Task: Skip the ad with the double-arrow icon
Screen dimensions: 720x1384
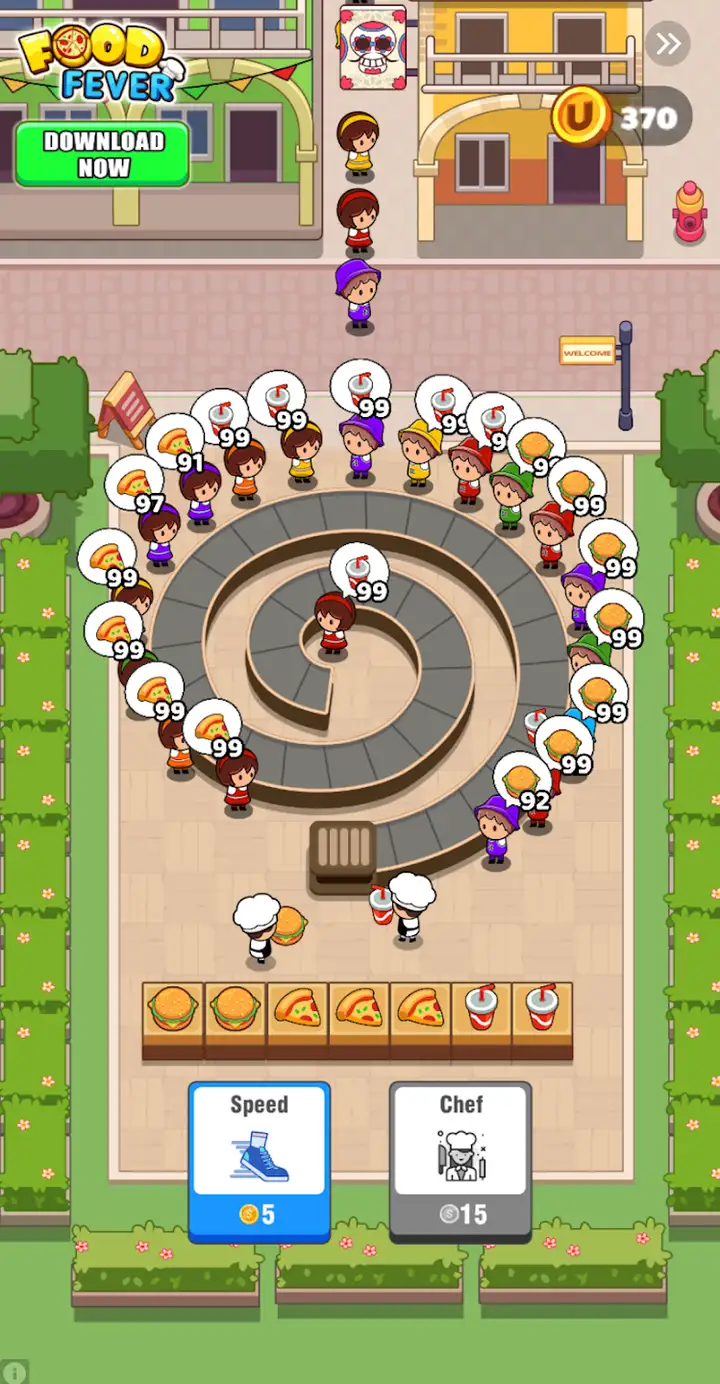Action: tap(667, 43)
